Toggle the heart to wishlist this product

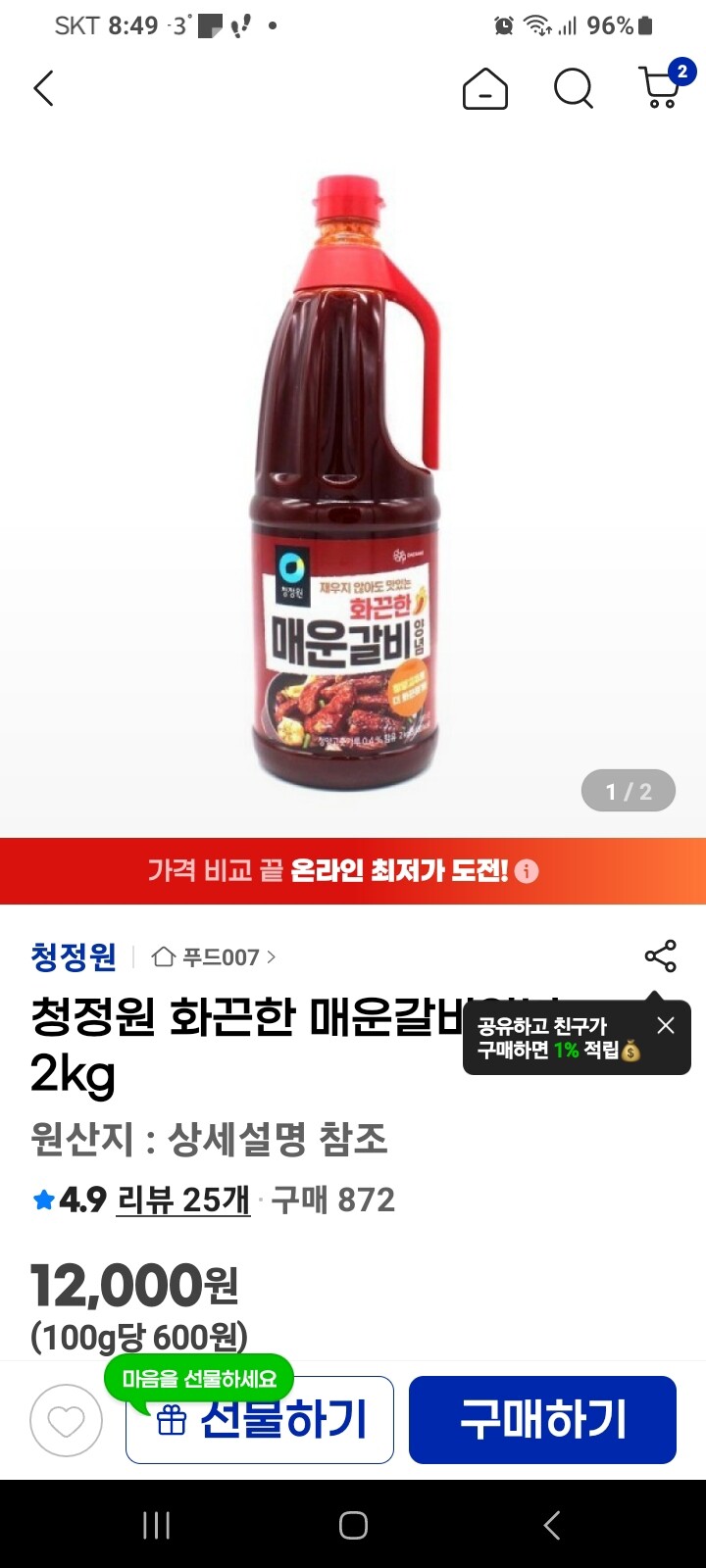66,1419
